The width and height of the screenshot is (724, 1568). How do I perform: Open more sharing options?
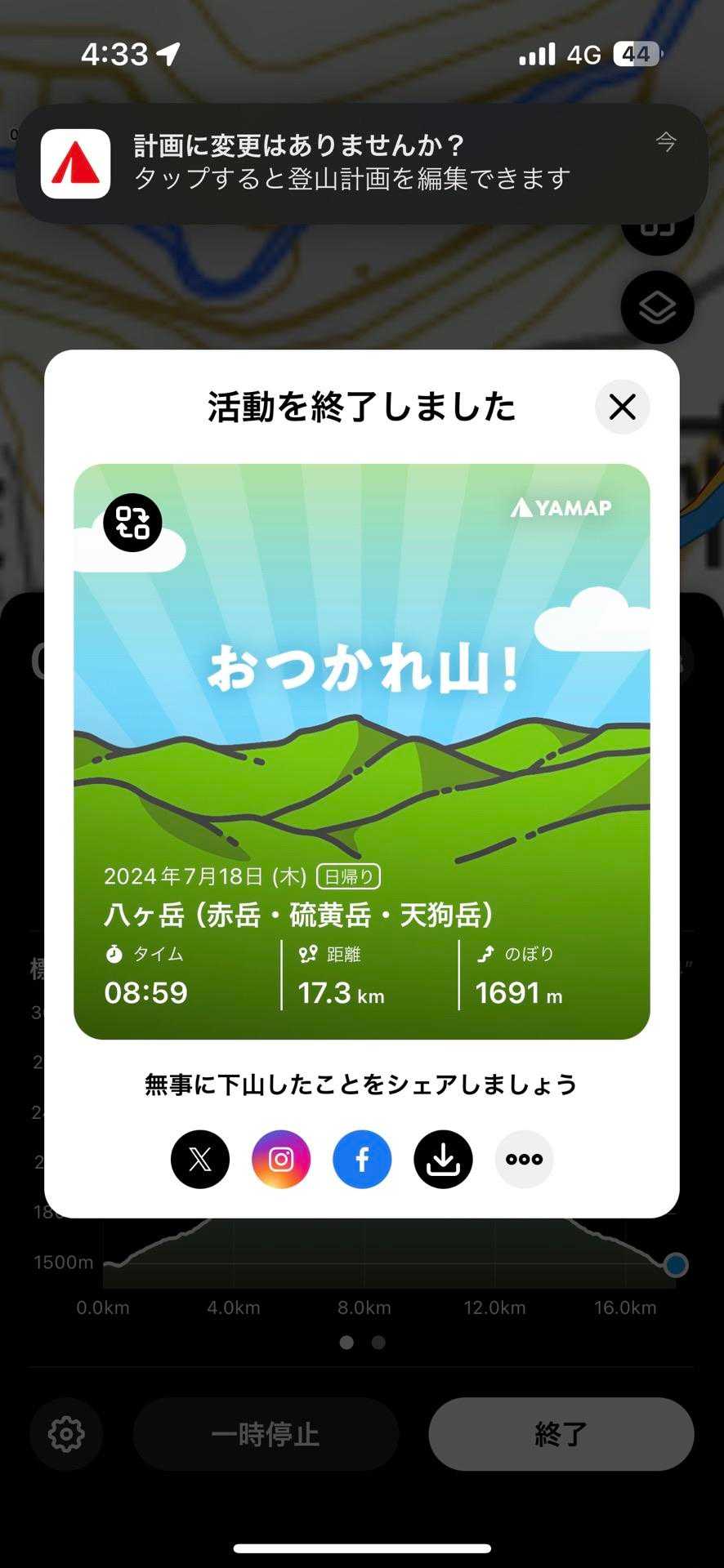click(524, 1159)
